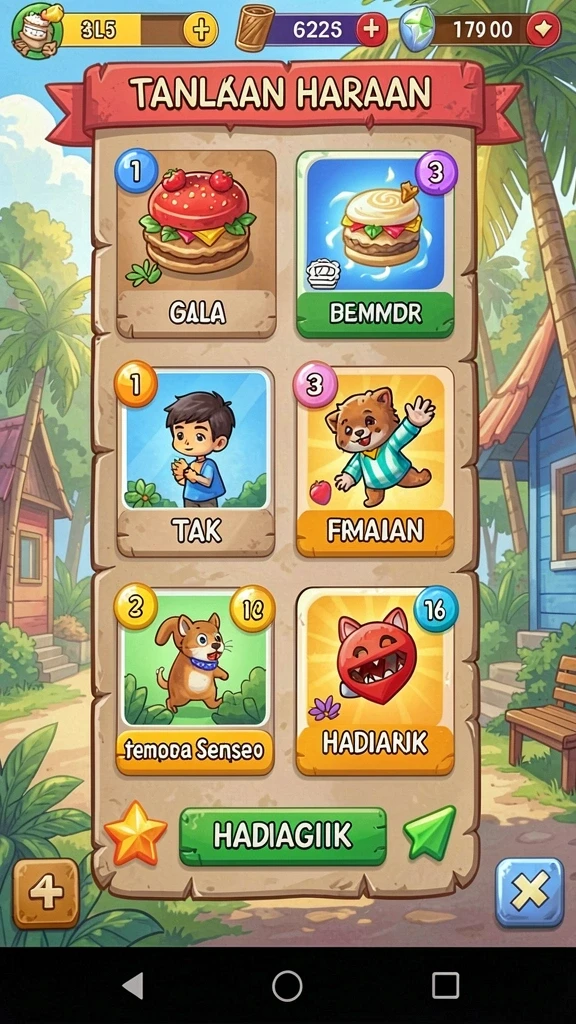Go to the system home screen

click(287, 985)
